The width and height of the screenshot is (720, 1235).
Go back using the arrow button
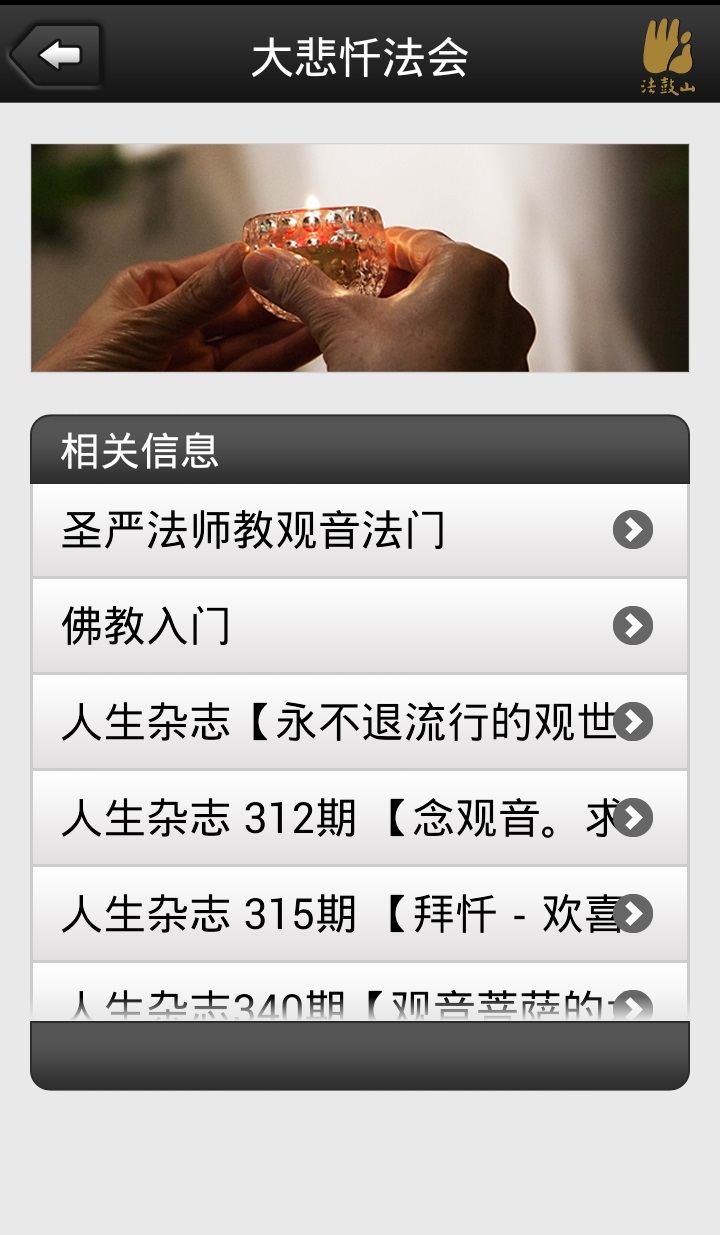click(56, 54)
